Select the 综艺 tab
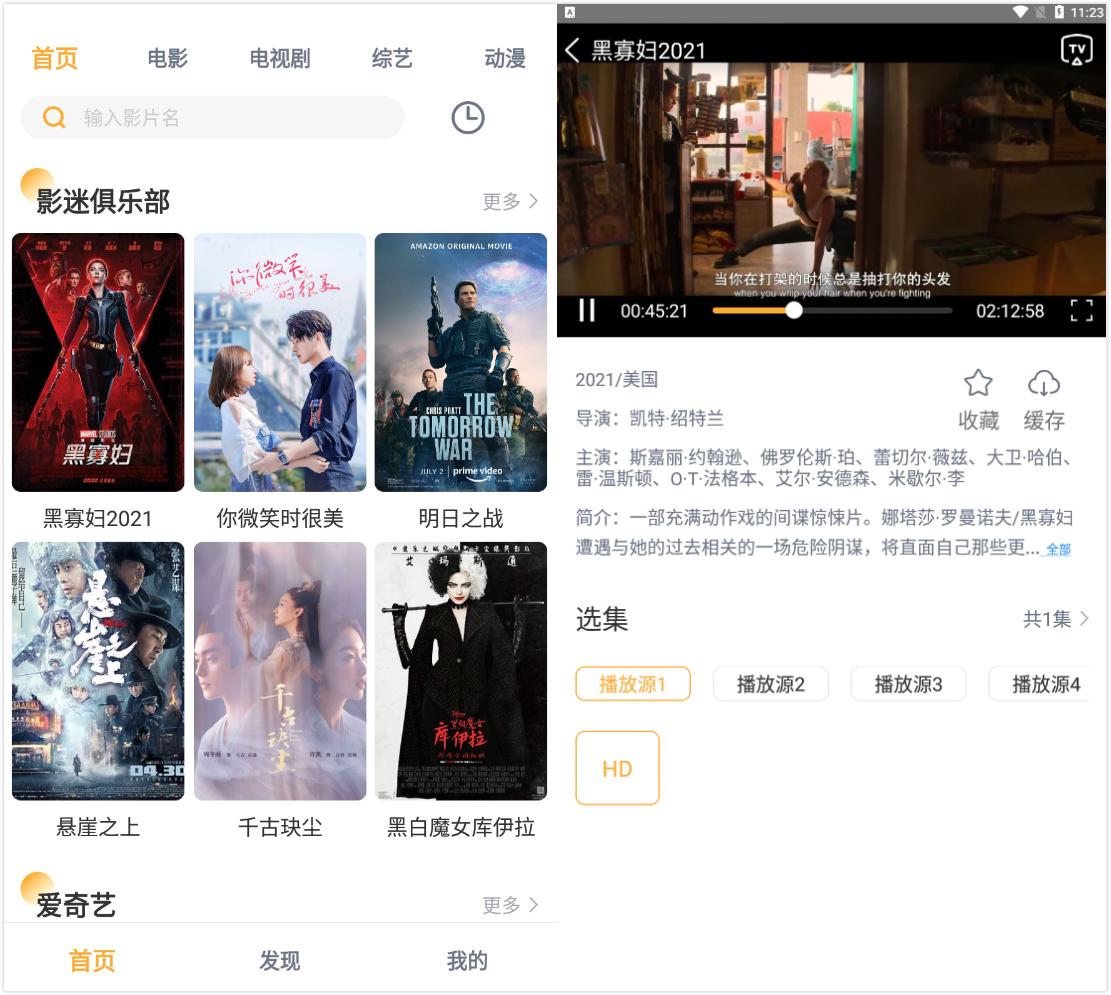Viewport: 1111px width, 995px height. click(392, 59)
